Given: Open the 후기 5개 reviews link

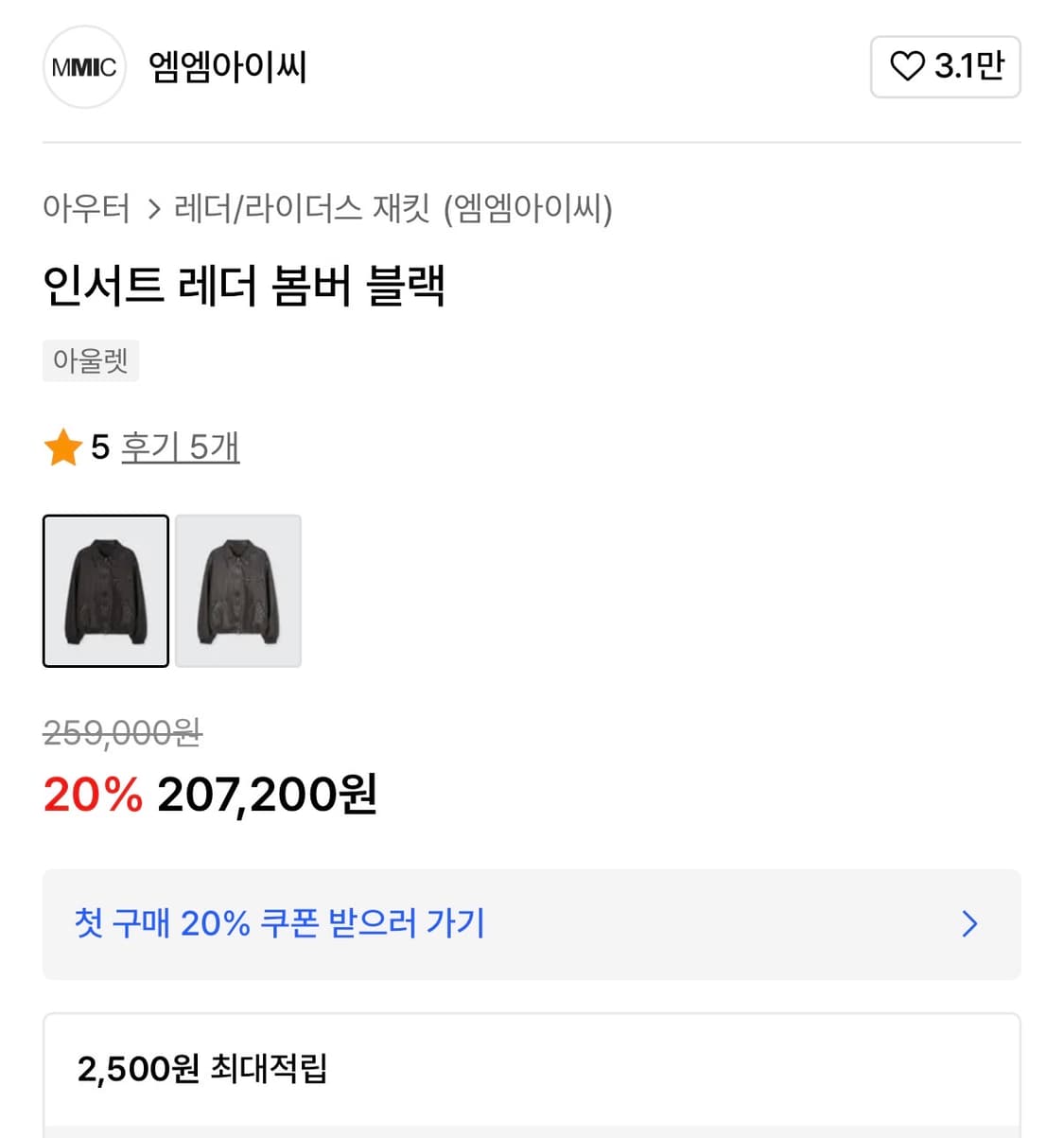Looking at the screenshot, I should click(x=180, y=447).
